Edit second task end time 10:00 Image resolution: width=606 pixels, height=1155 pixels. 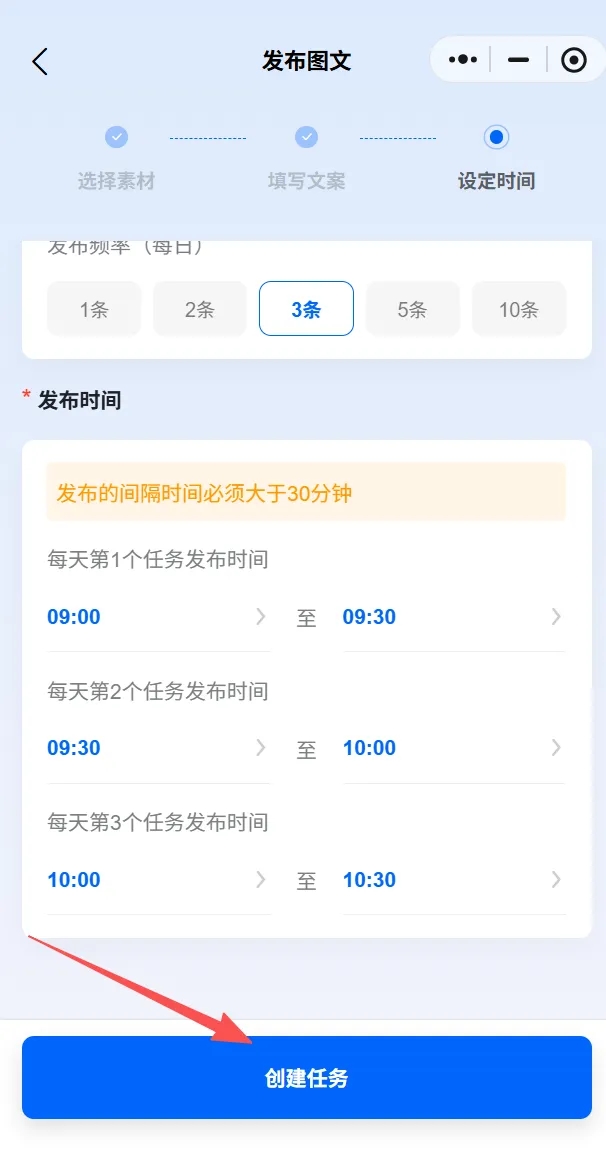(x=454, y=748)
